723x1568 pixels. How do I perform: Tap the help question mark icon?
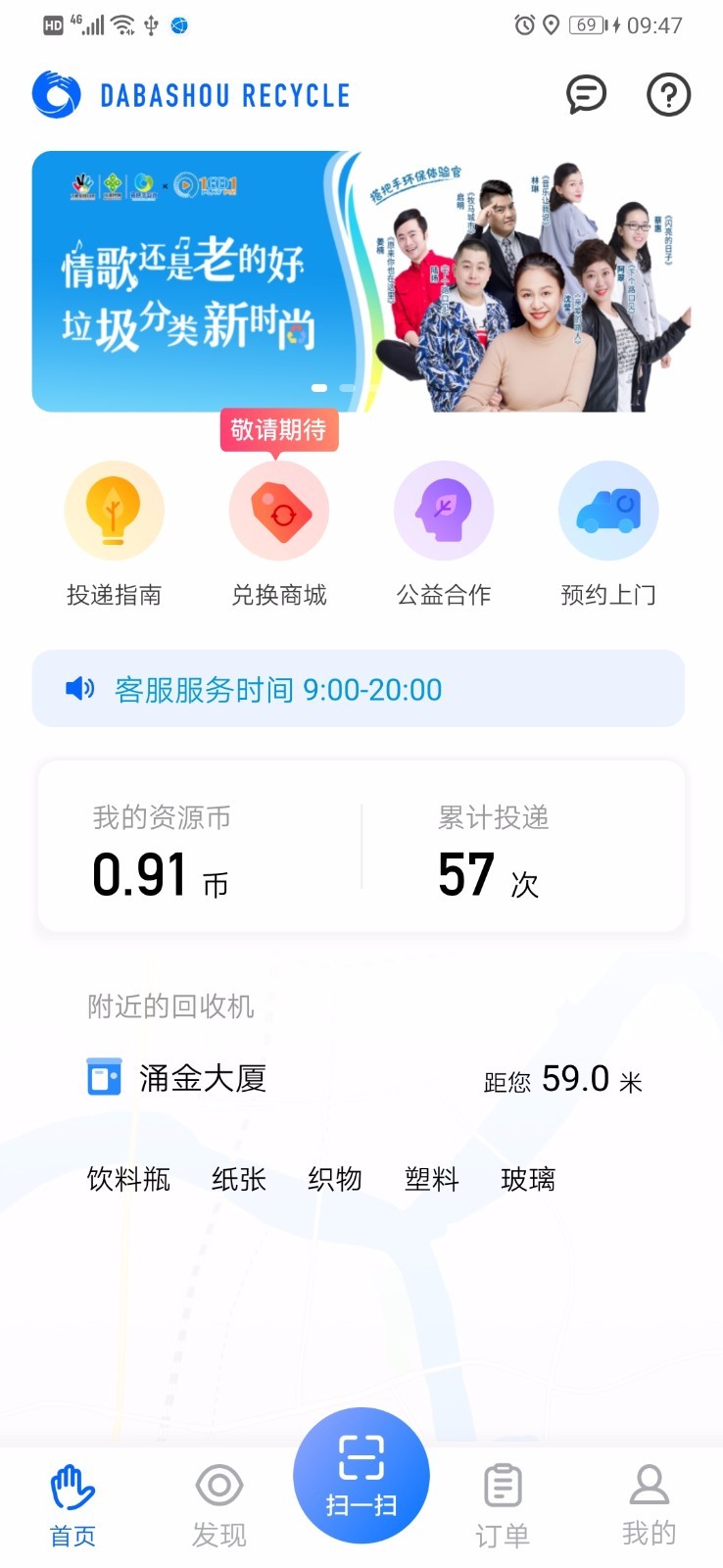pyautogui.click(x=668, y=95)
